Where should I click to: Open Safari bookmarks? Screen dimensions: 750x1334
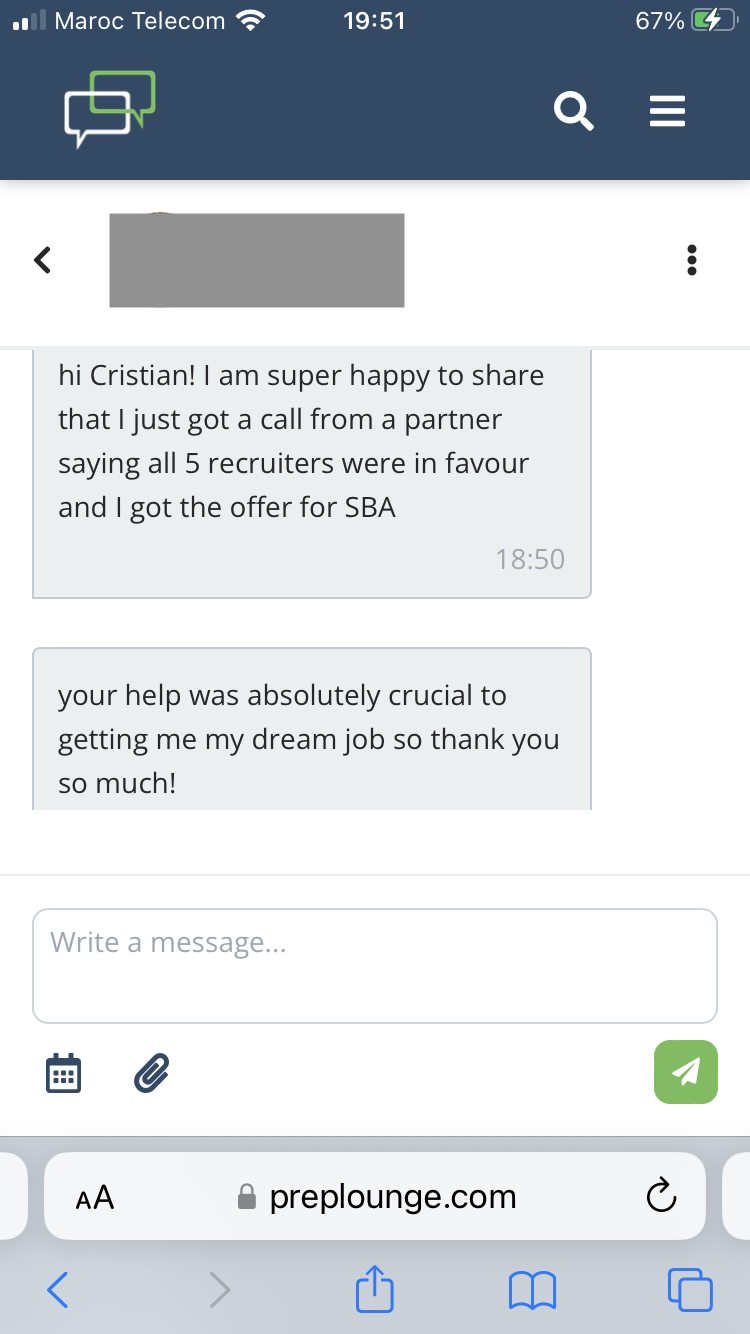tap(532, 1290)
